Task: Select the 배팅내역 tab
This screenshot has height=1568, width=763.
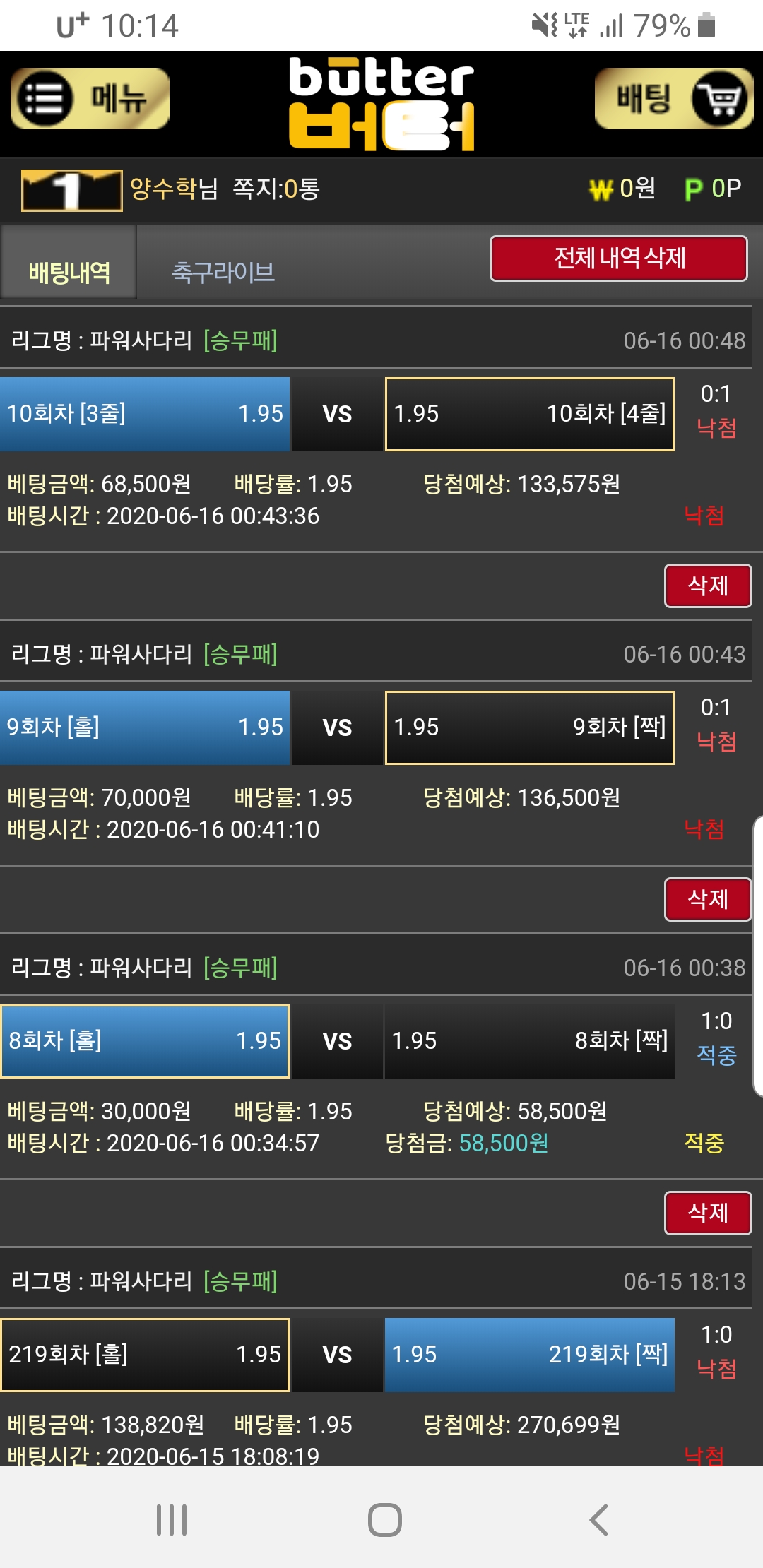Action: (x=69, y=272)
